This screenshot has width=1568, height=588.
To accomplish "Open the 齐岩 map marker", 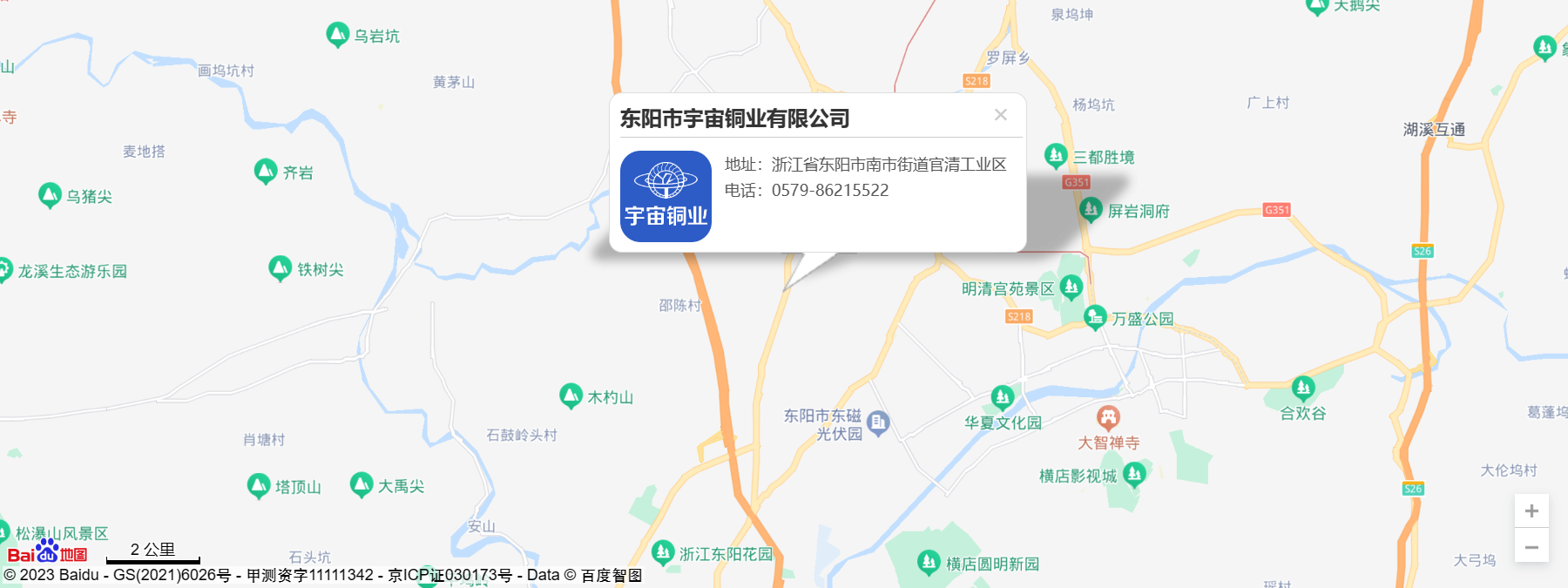I will (266, 171).
